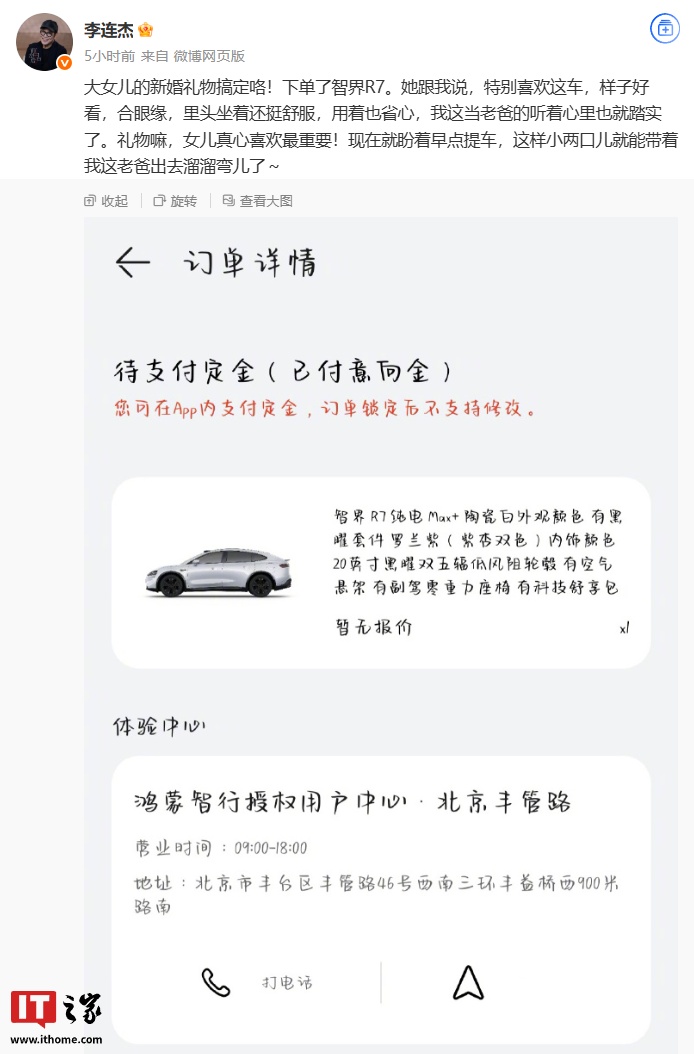View full size via 查看大图
The image size is (694, 1054).
tap(257, 201)
